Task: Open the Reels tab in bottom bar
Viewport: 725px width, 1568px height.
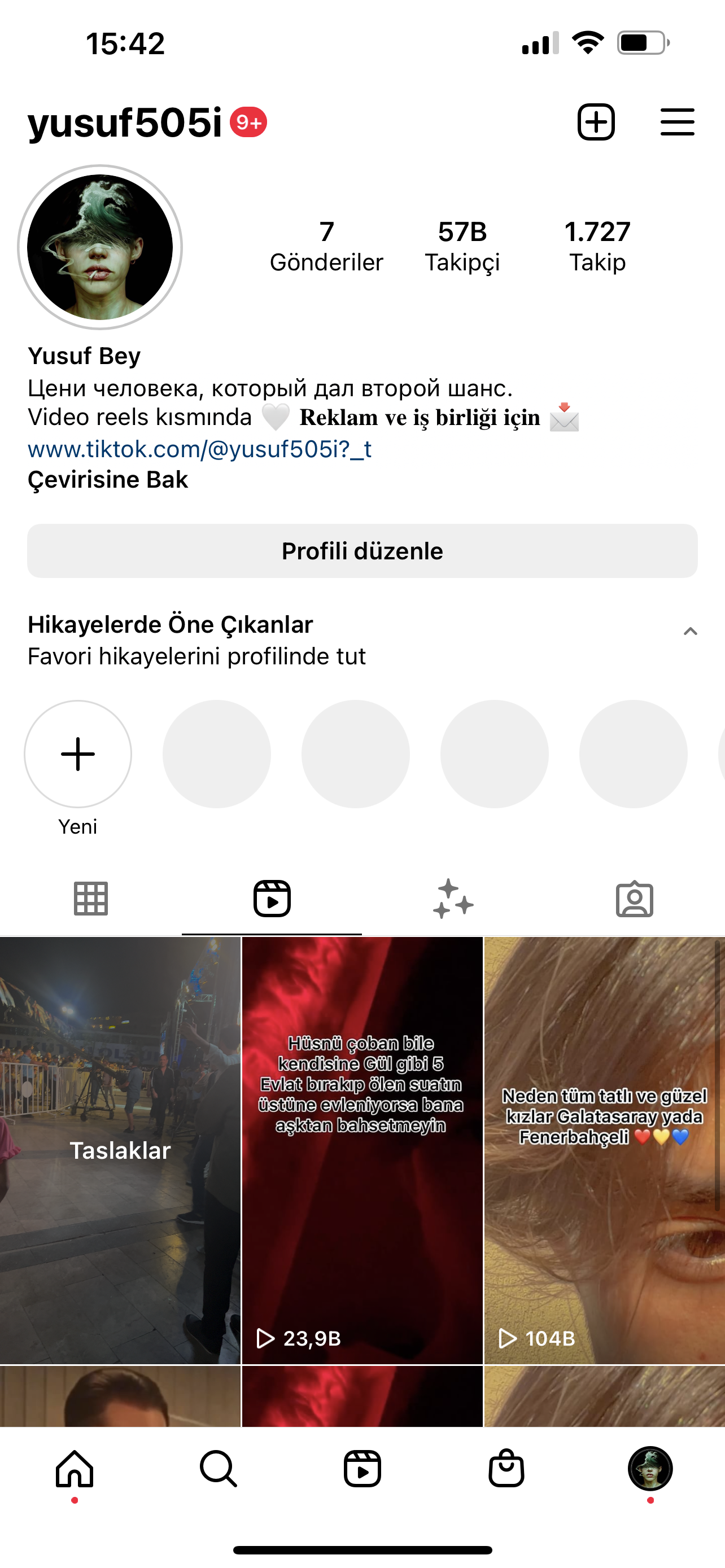Action: 362,1468
